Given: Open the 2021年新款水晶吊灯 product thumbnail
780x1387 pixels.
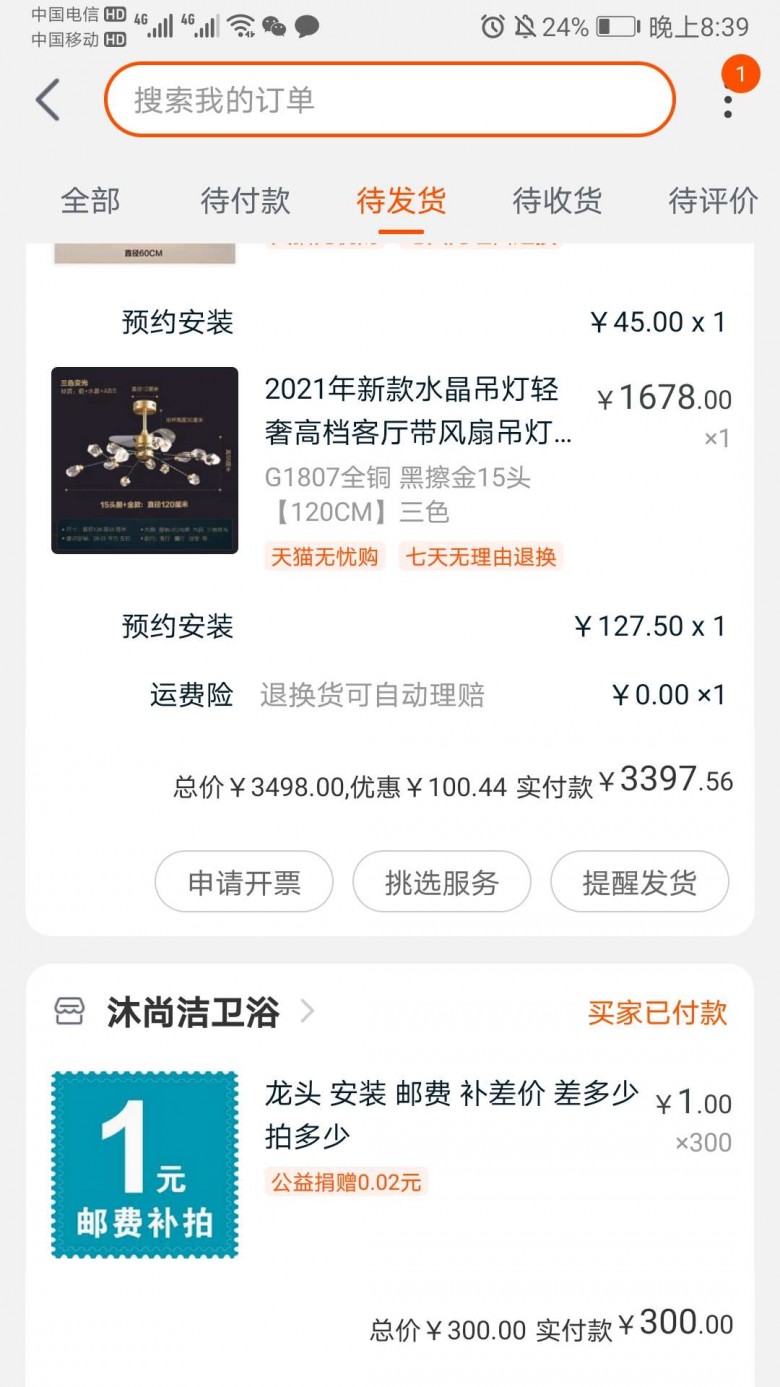Looking at the screenshot, I should (x=145, y=461).
